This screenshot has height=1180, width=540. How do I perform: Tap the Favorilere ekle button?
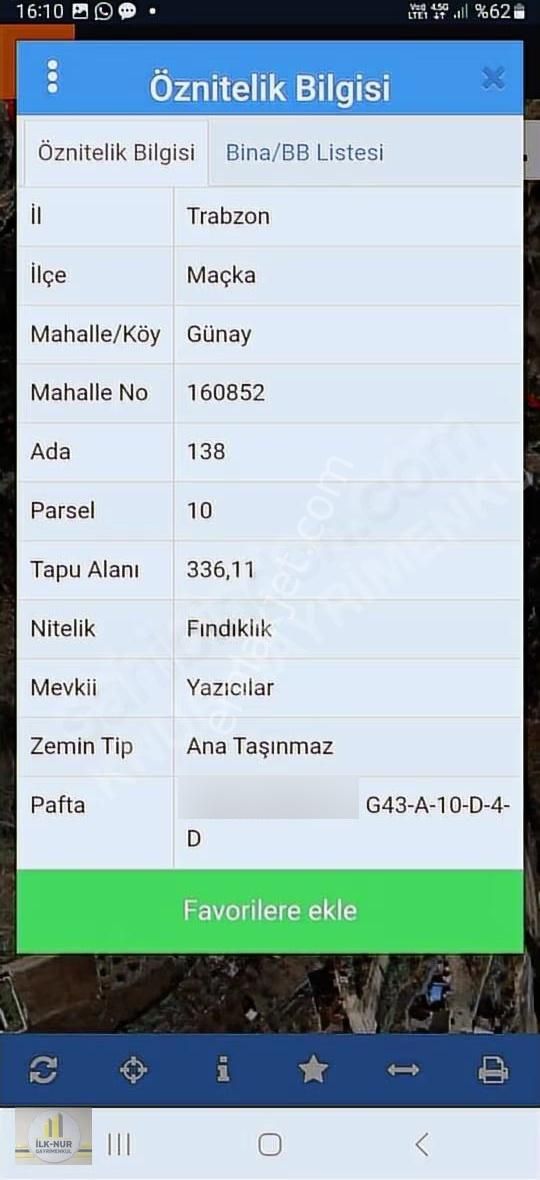click(270, 911)
